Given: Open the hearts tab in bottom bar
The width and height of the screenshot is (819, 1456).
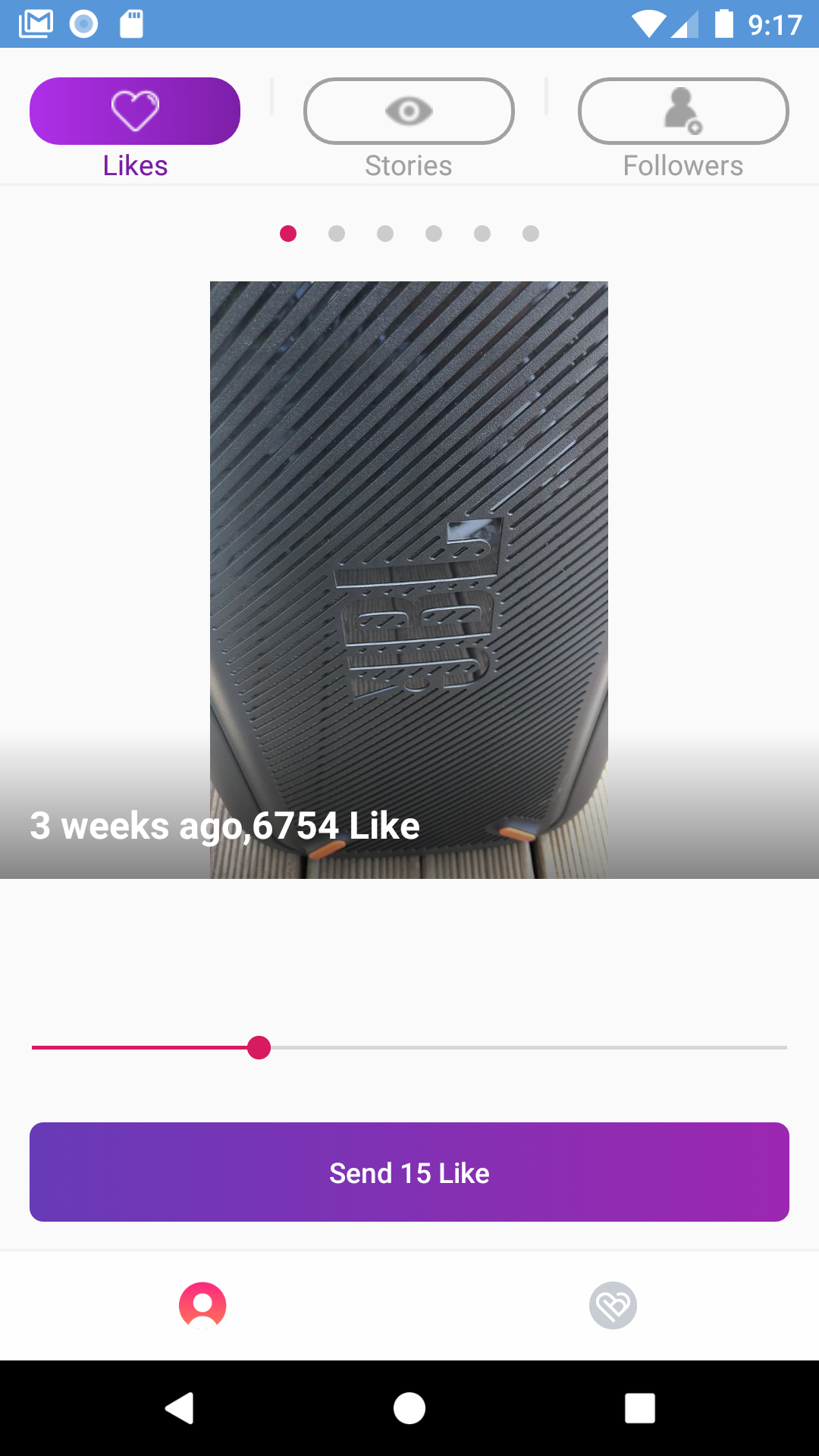Looking at the screenshot, I should coord(613,1305).
